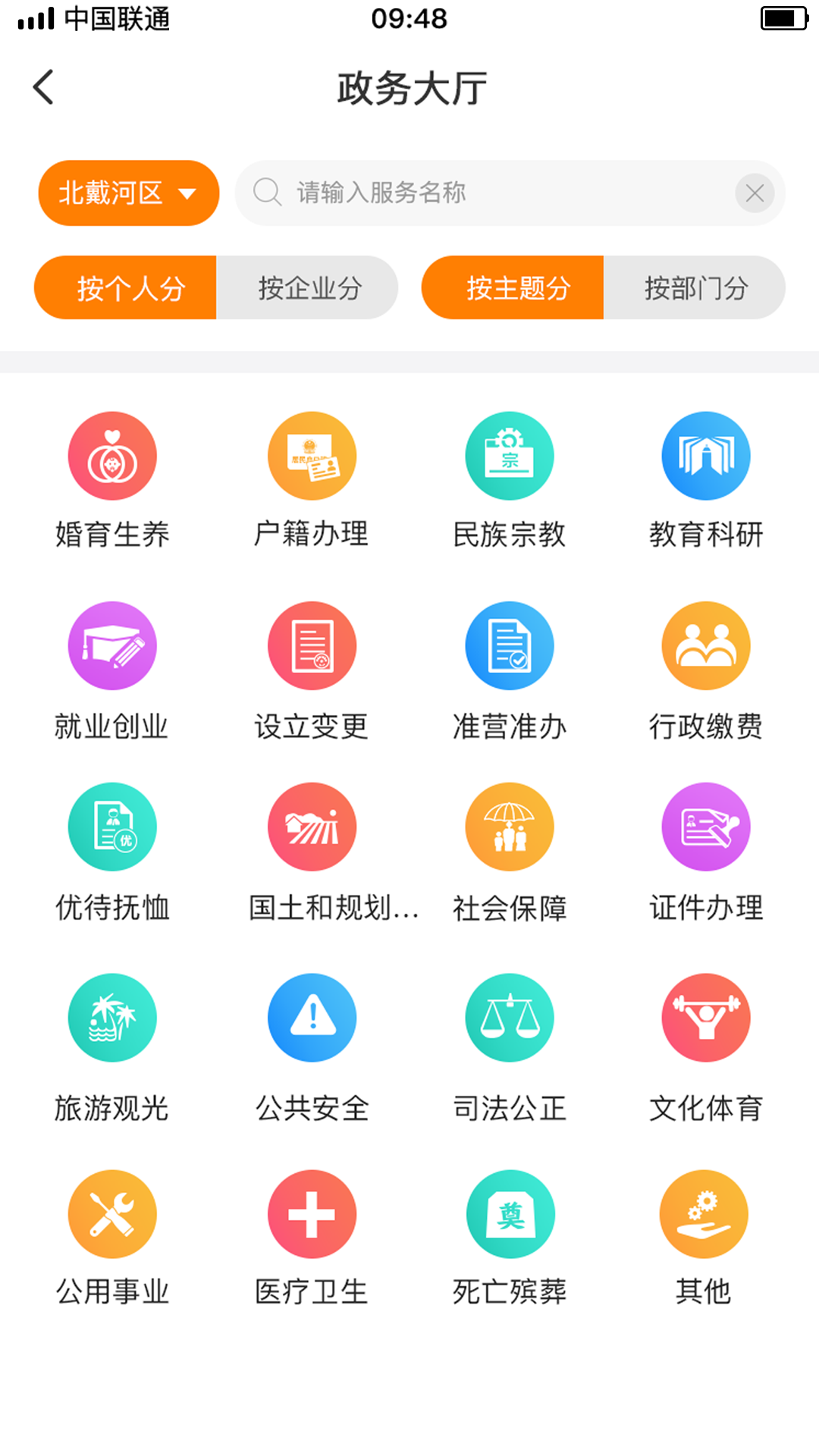Open 其他 category for other services

point(705,1214)
